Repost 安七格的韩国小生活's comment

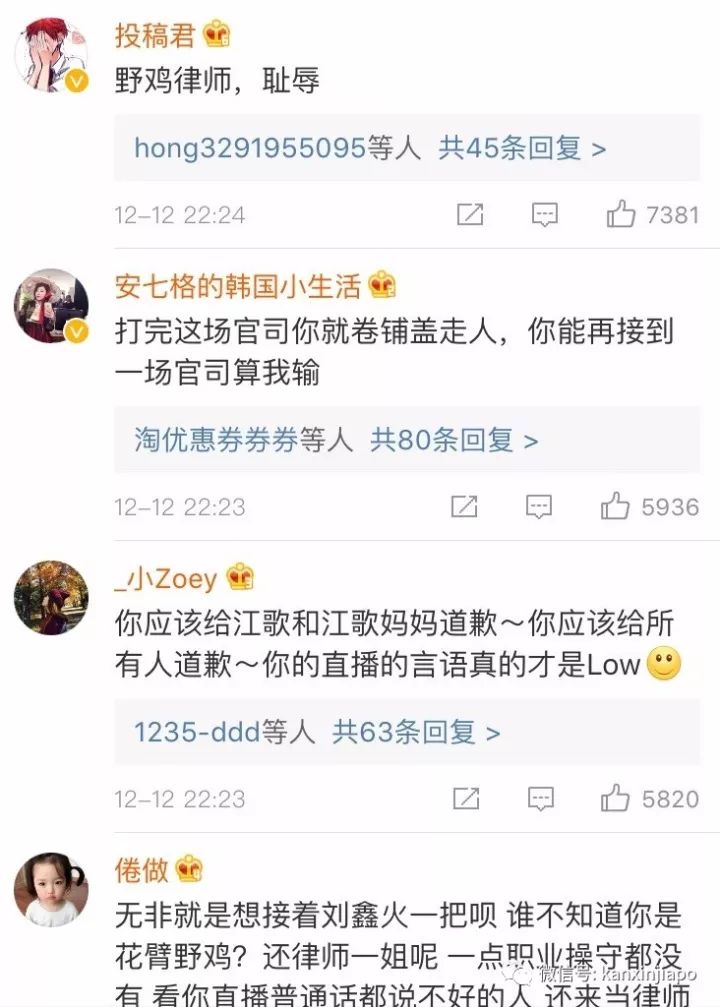464,507
